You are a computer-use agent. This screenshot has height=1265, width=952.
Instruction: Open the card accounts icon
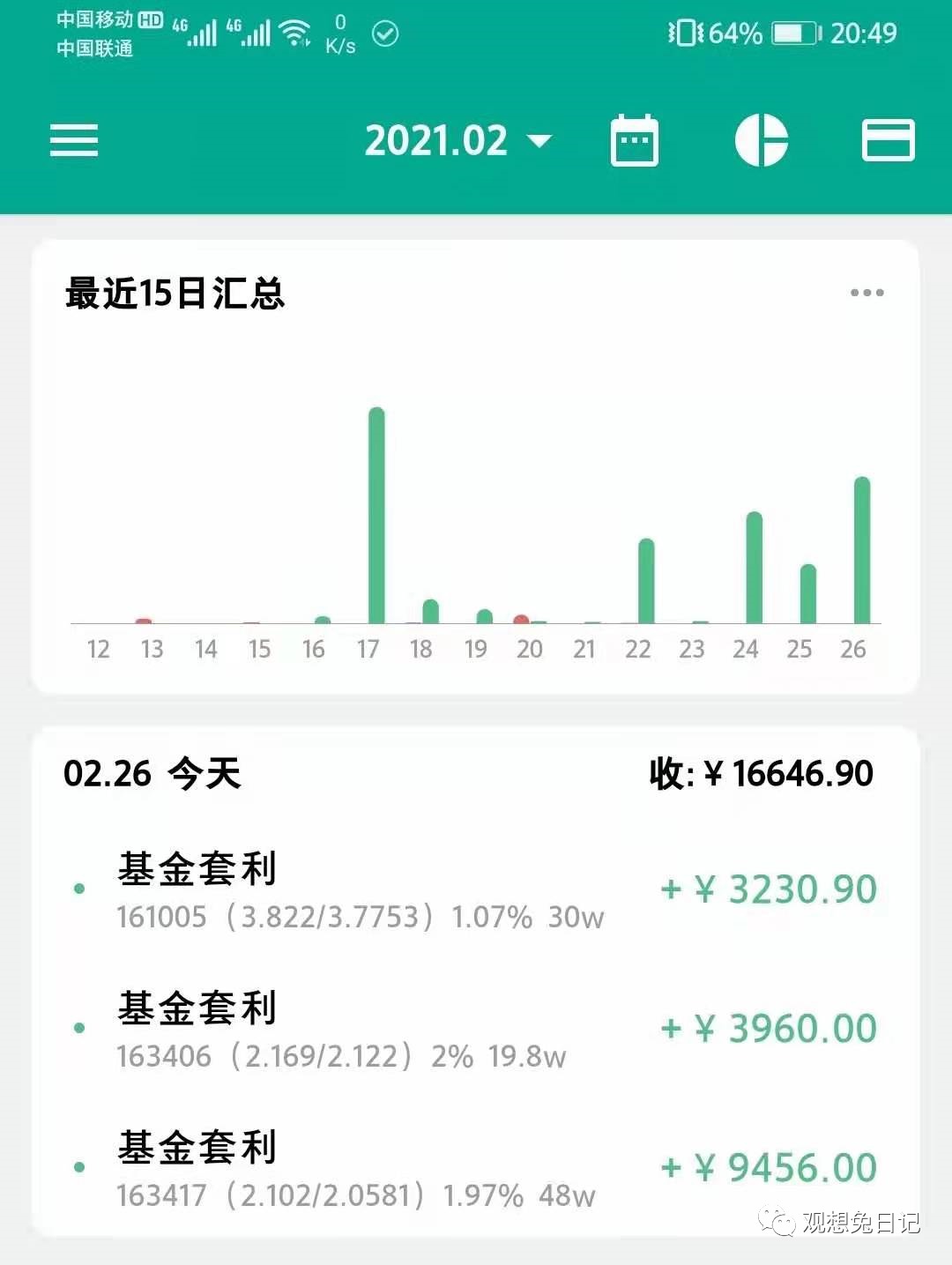pyautogui.click(x=889, y=140)
